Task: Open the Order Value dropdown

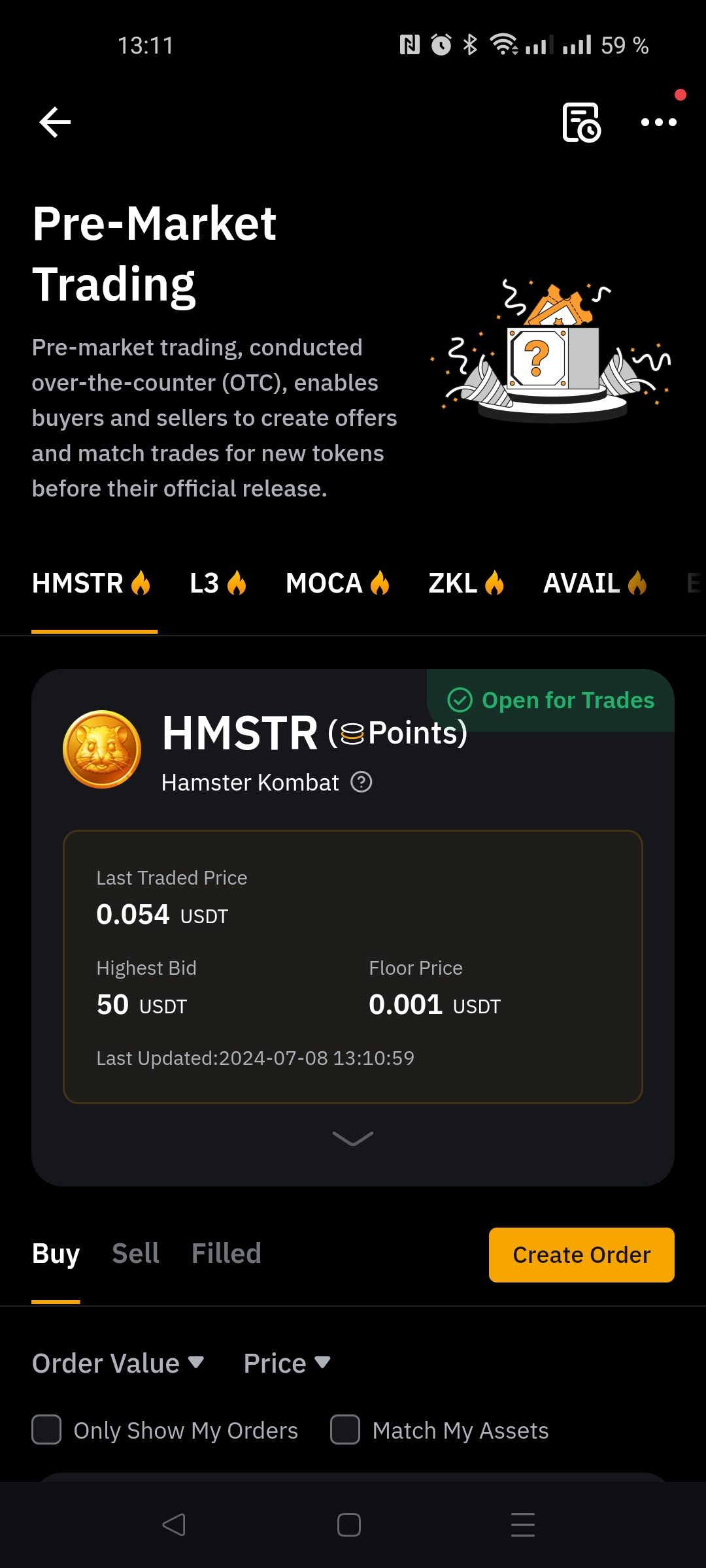Action: tap(118, 1364)
